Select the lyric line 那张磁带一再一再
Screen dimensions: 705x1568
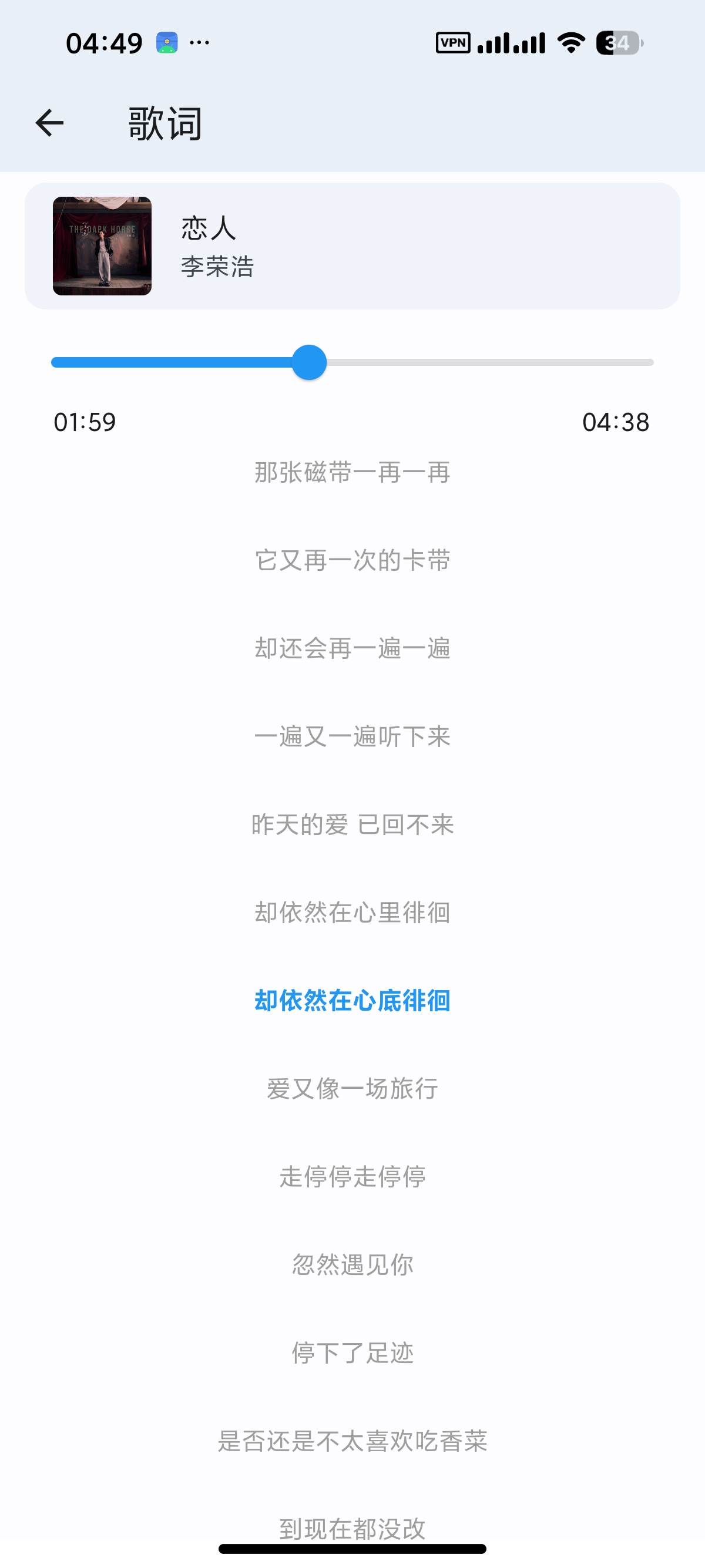352,473
